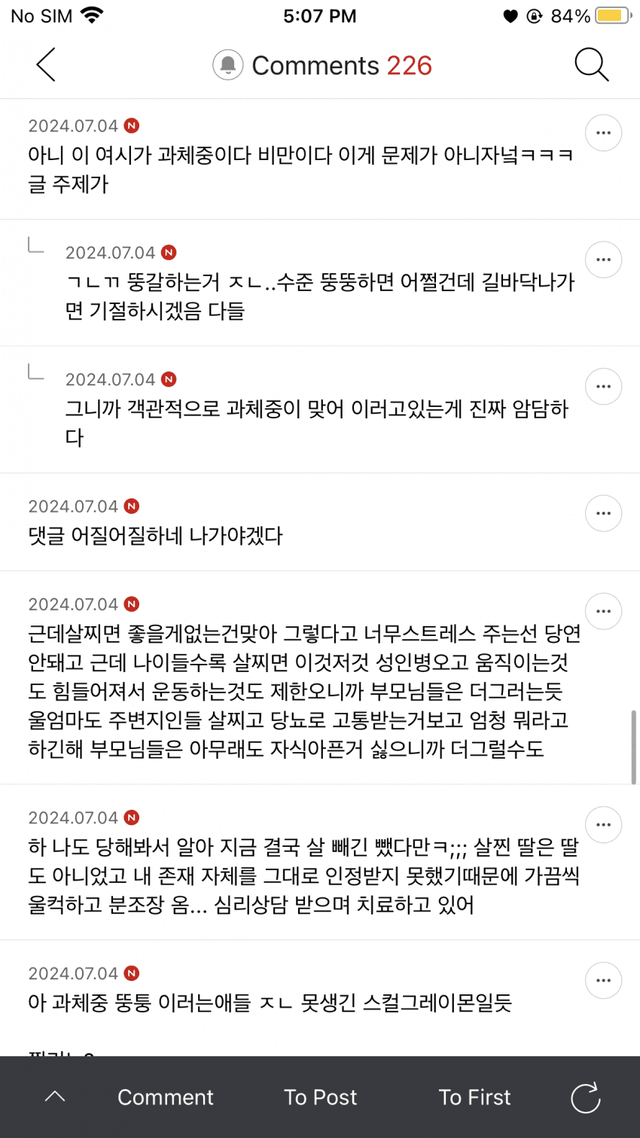Viewport: 640px width, 1138px height.
Task: Open options for comment '댓글 어질어질하네 나가야겠다'
Action: (602, 512)
